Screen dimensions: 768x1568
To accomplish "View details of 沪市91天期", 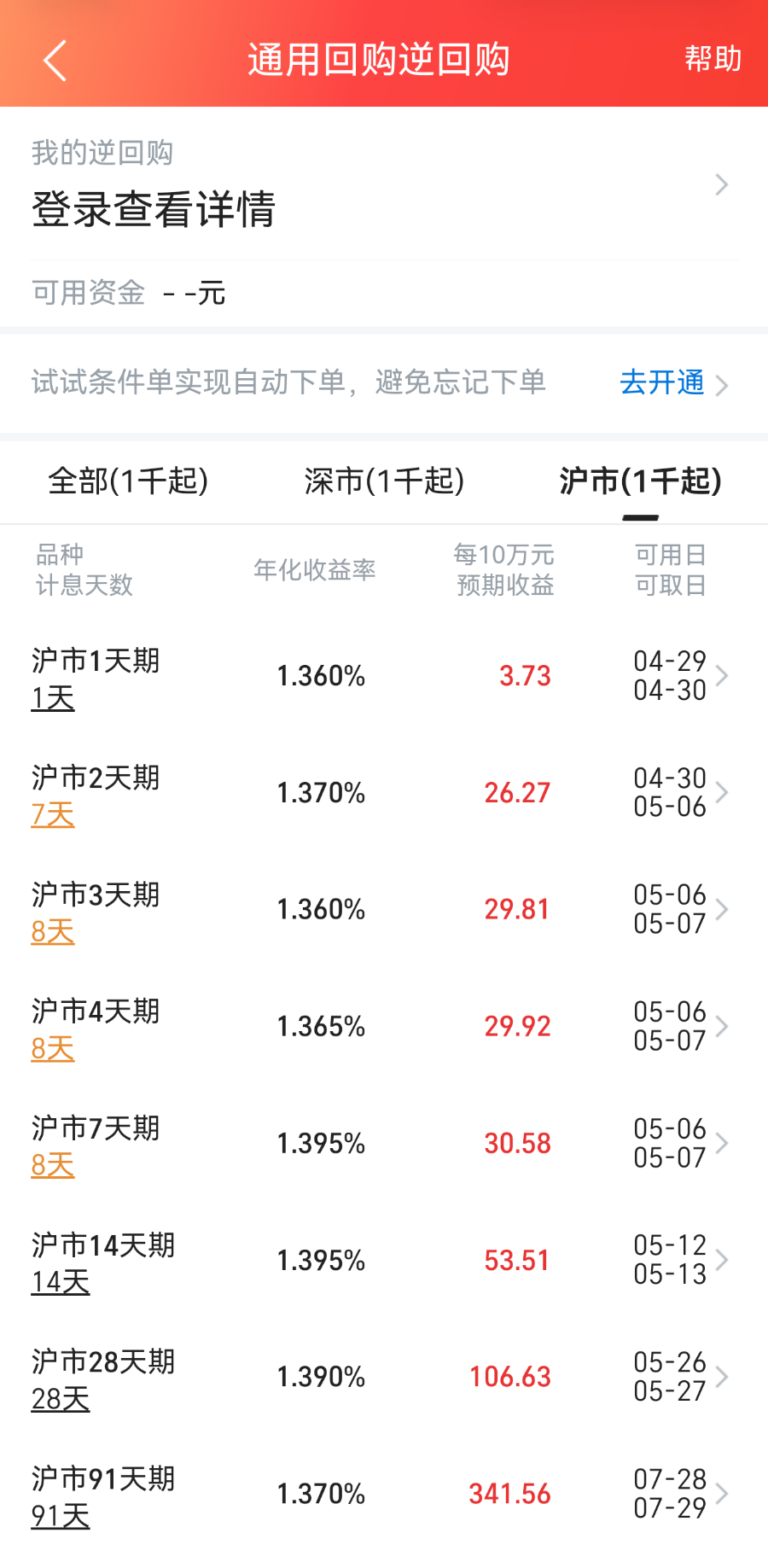I will click(384, 1494).
